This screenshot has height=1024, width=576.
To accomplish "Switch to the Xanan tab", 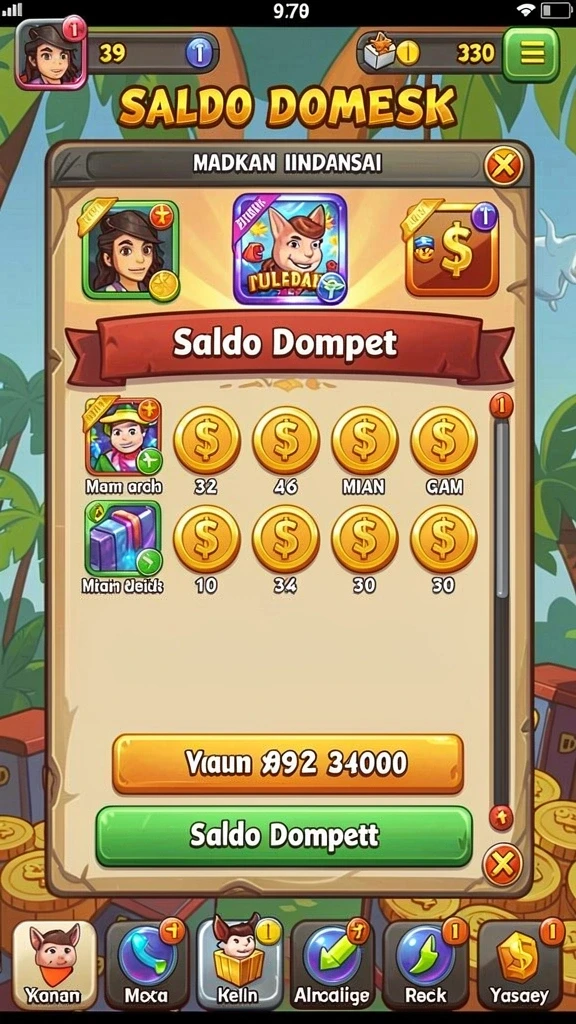I will pyautogui.click(x=54, y=965).
